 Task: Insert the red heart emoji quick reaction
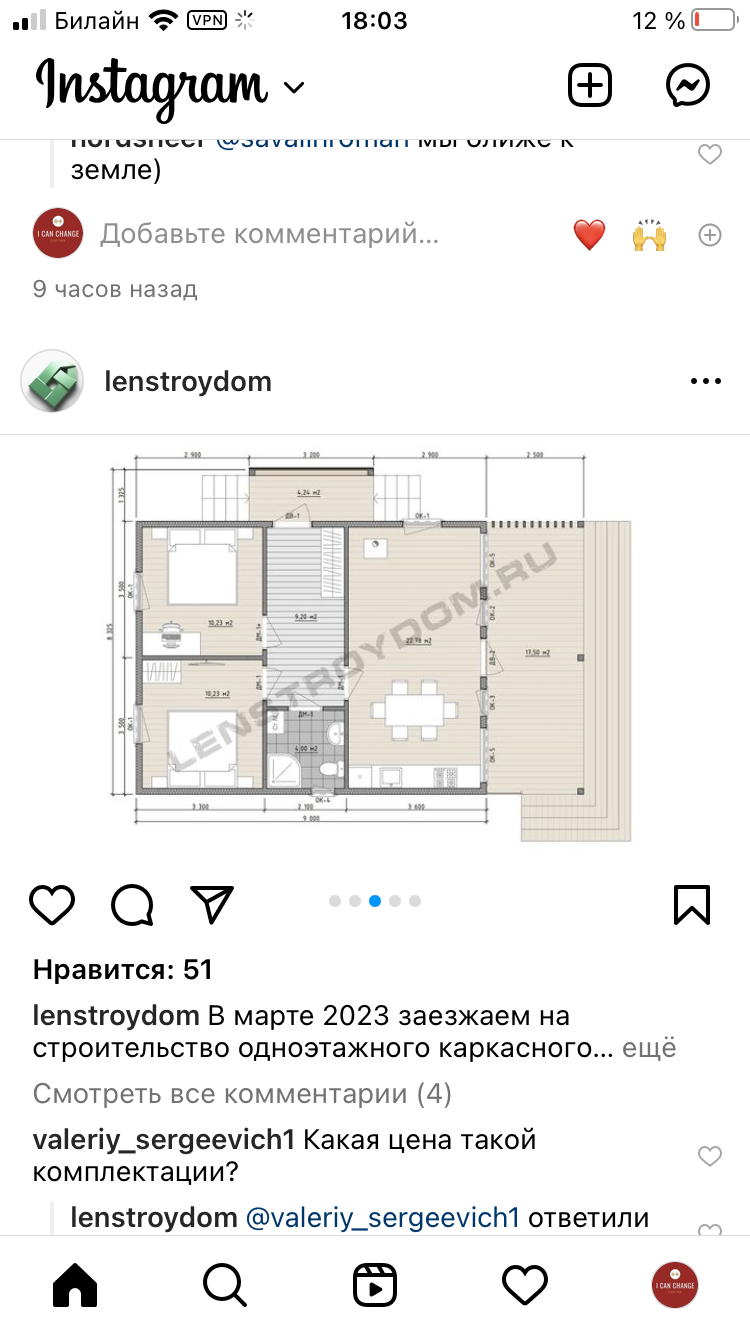589,235
